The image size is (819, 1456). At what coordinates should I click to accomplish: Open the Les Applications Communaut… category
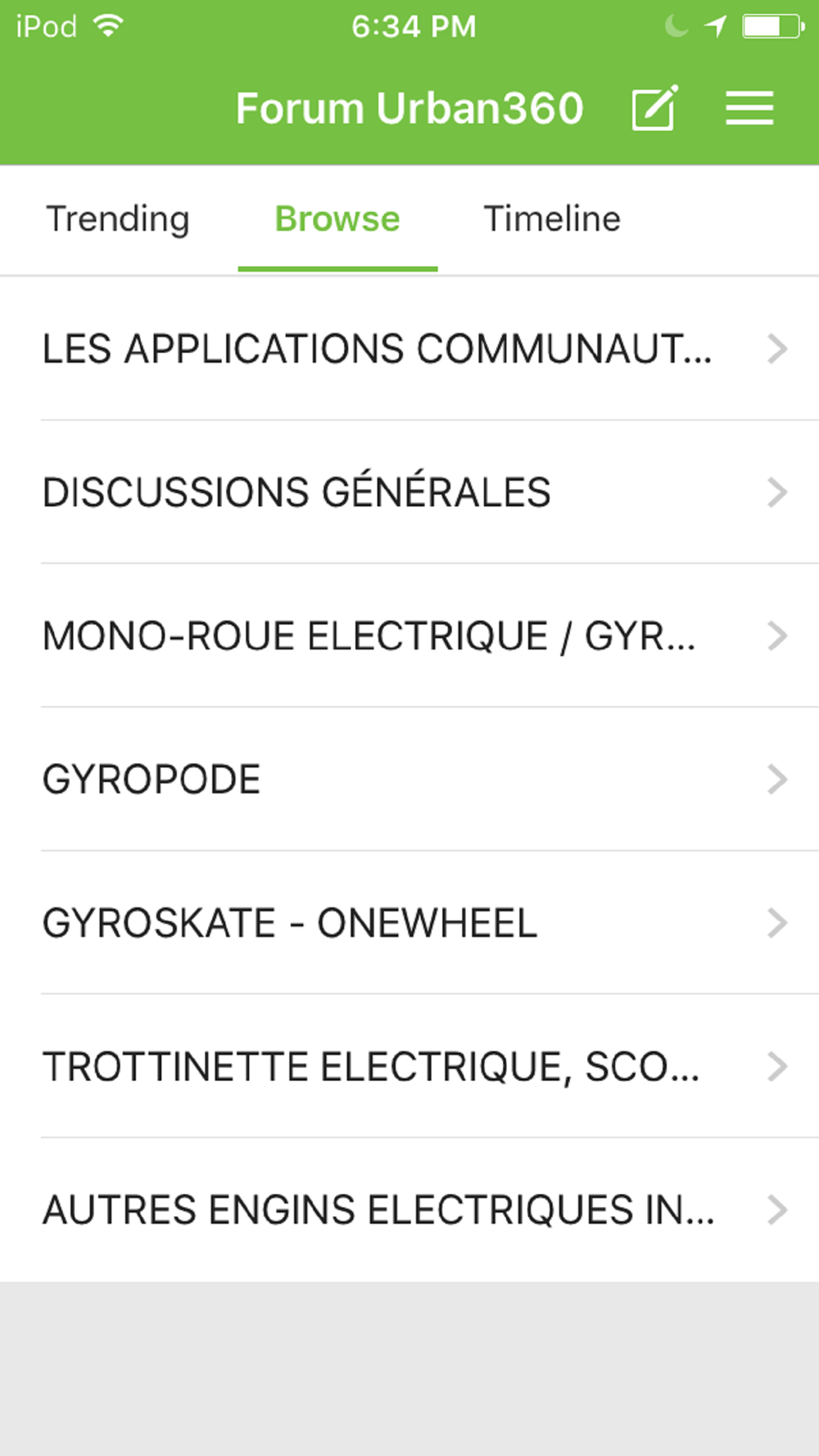point(409,349)
